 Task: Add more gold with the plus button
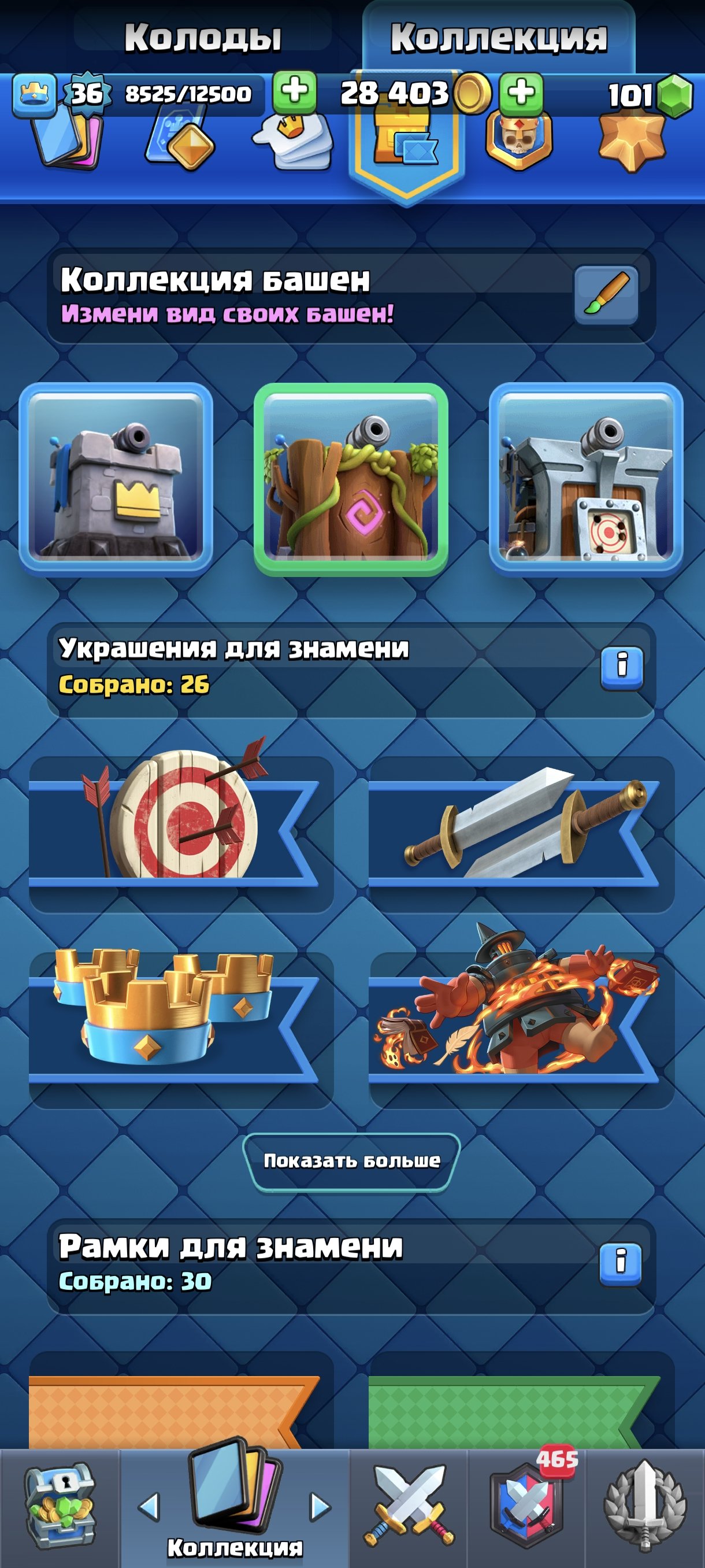click(x=294, y=92)
